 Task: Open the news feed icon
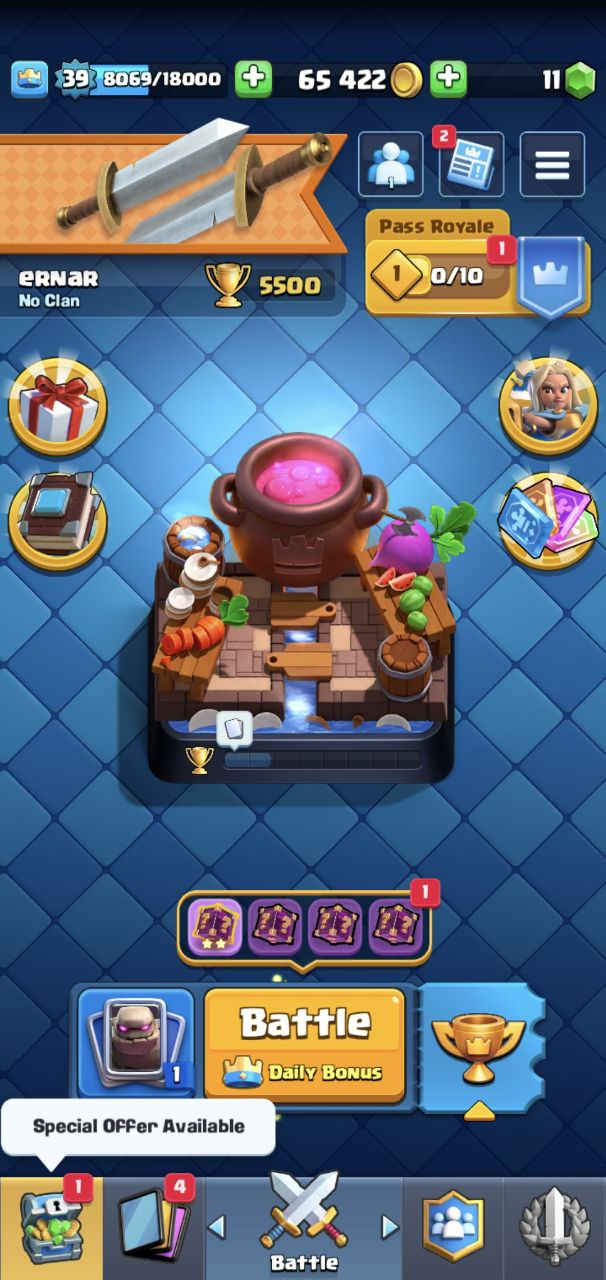[x=471, y=165]
